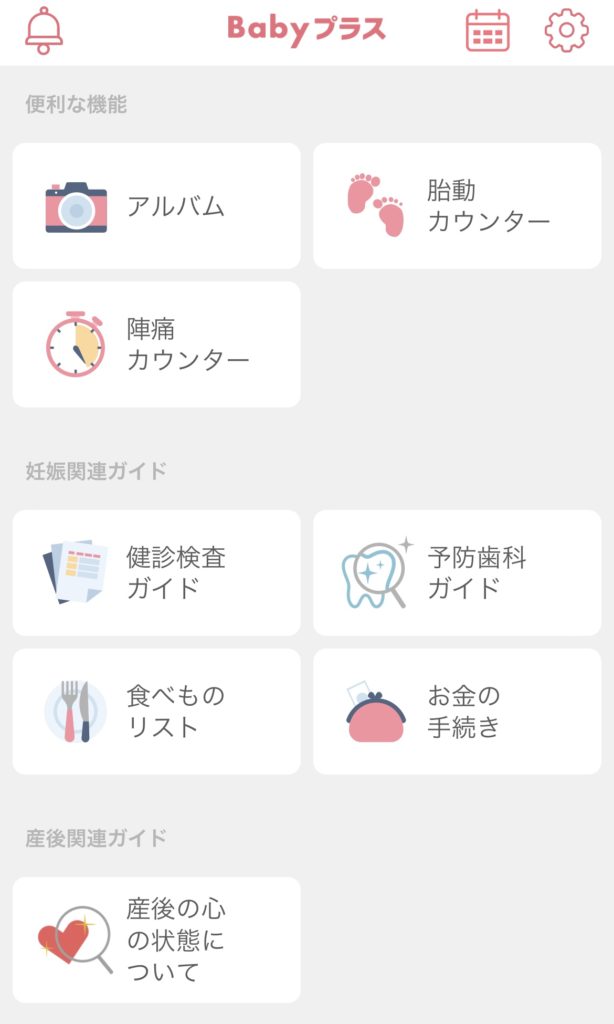The width and height of the screenshot is (614, 1024).
Task: Select the お金の手続き card
Action: pos(457,711)
